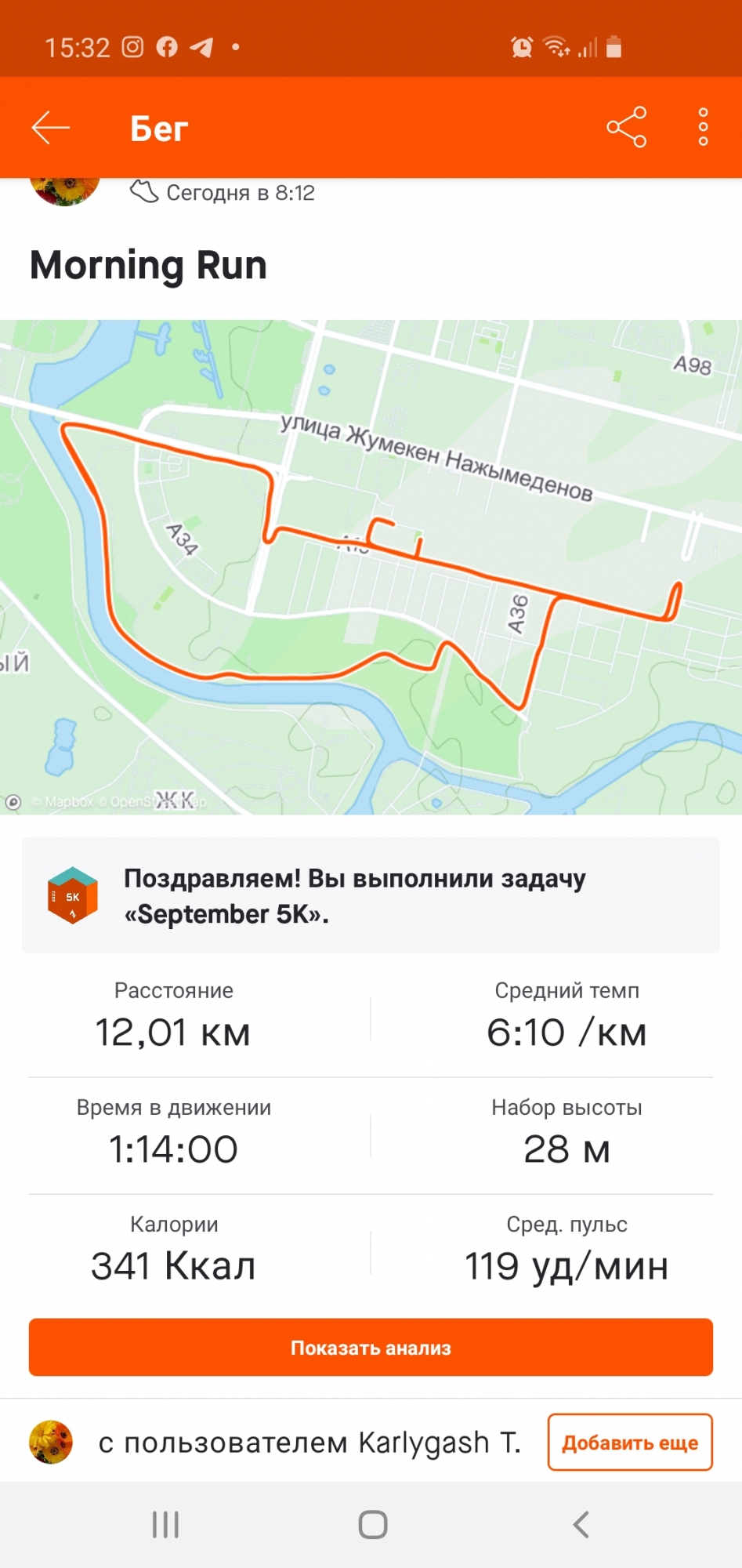Go back using the app bar arrow
The height and width of the screenshot is (1568, 742).
point(51,128)
